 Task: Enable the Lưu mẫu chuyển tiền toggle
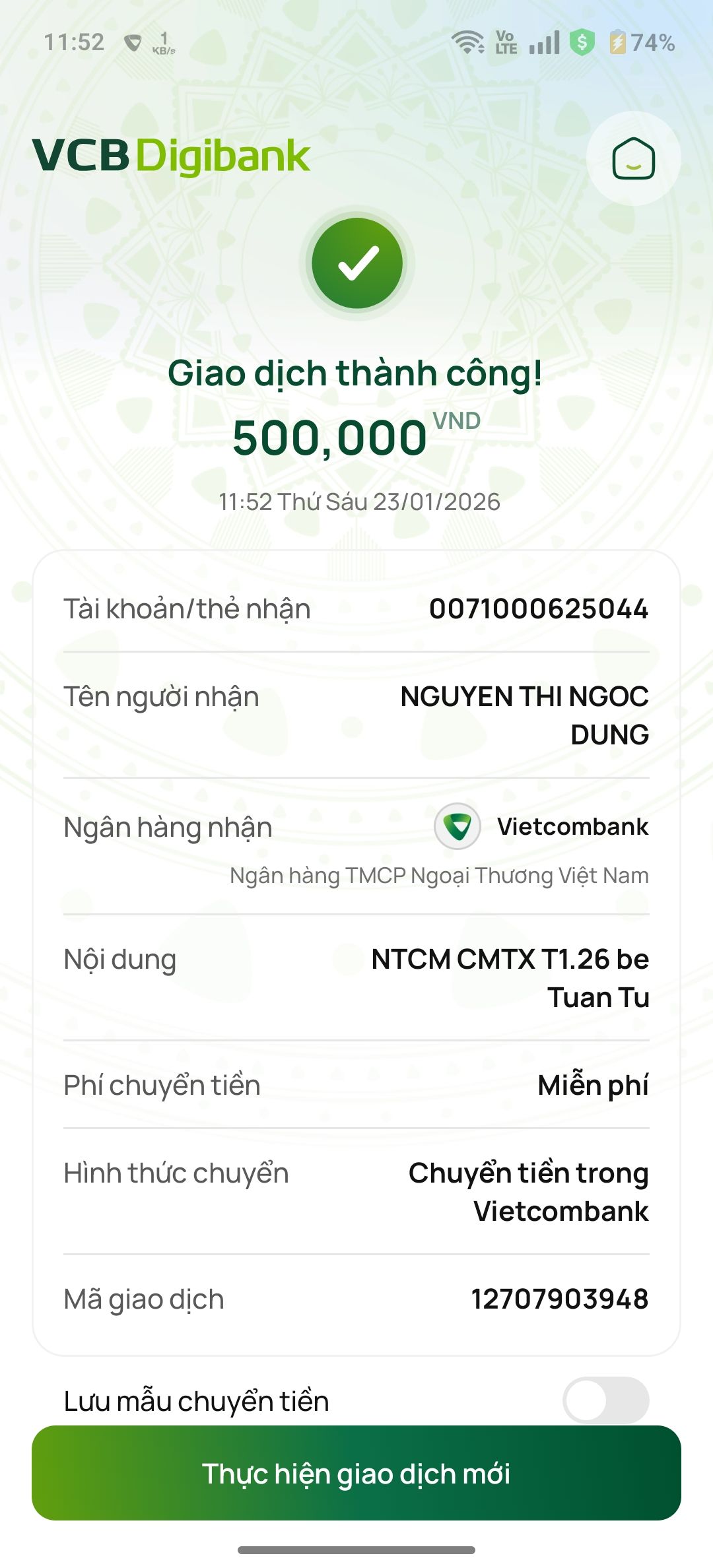point(605,1400)
